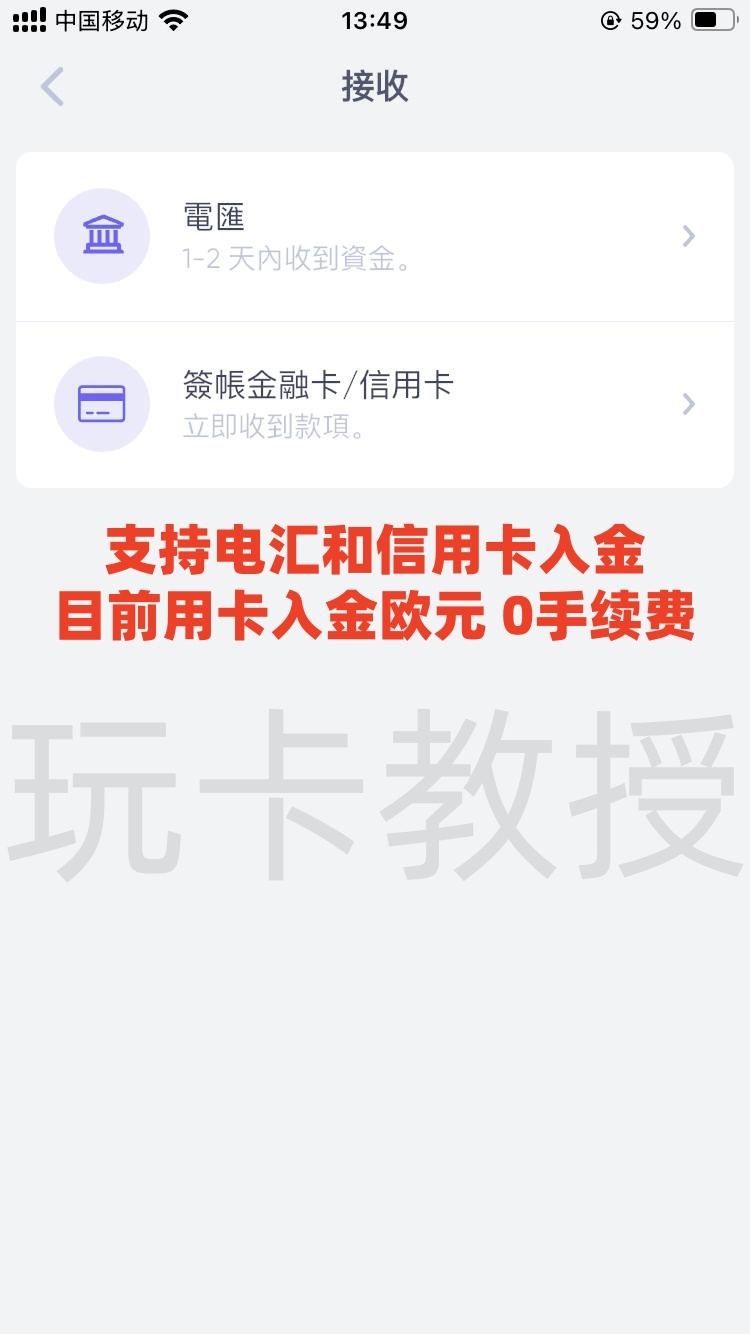
Task: Select the bank icon for 電匯 wire transfer
Action: (102, 235)
